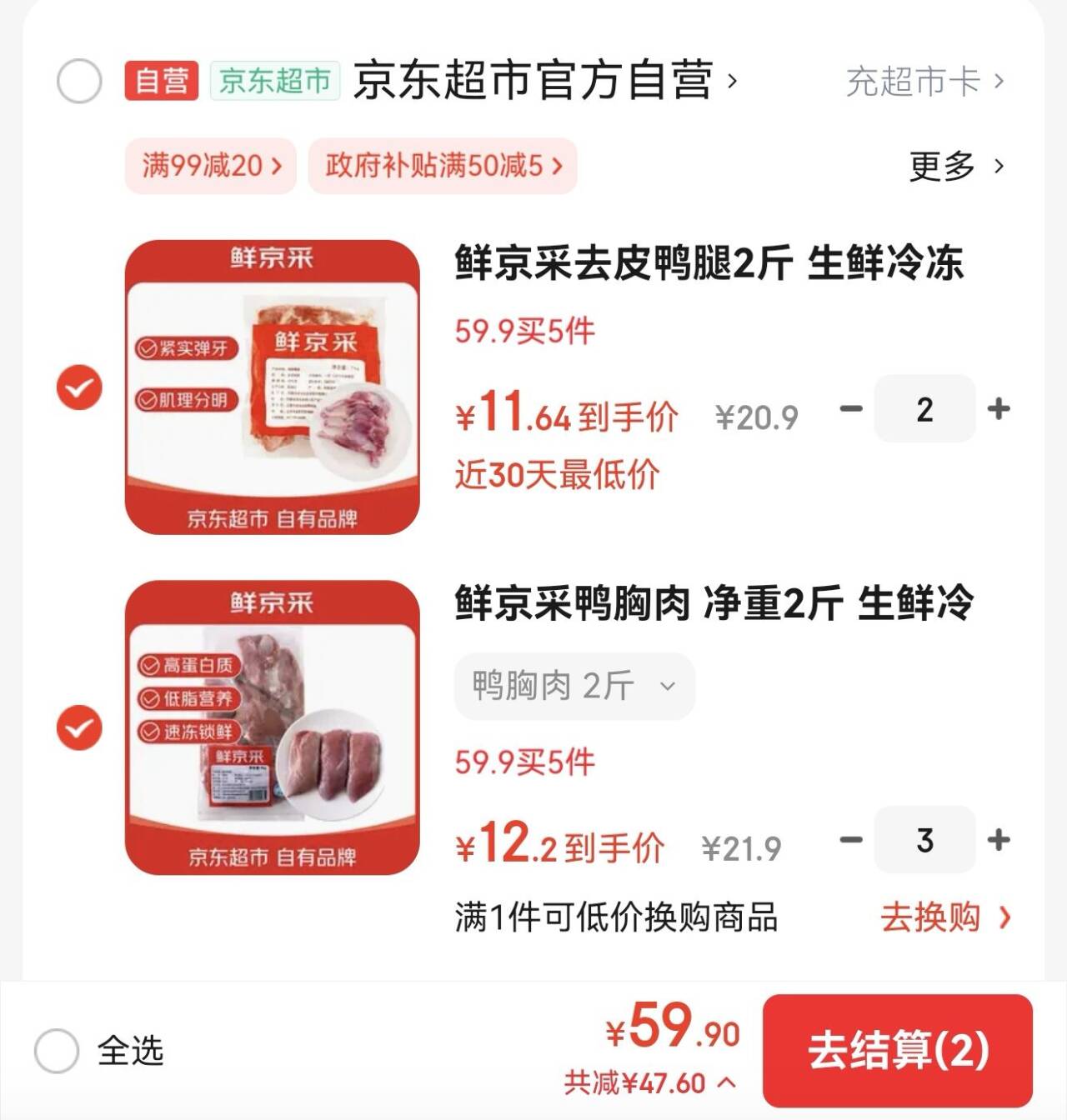Open the 政府补贴满50减5 promotion chip
The height and width of the screenshot is (1120, 1067).
443,166
